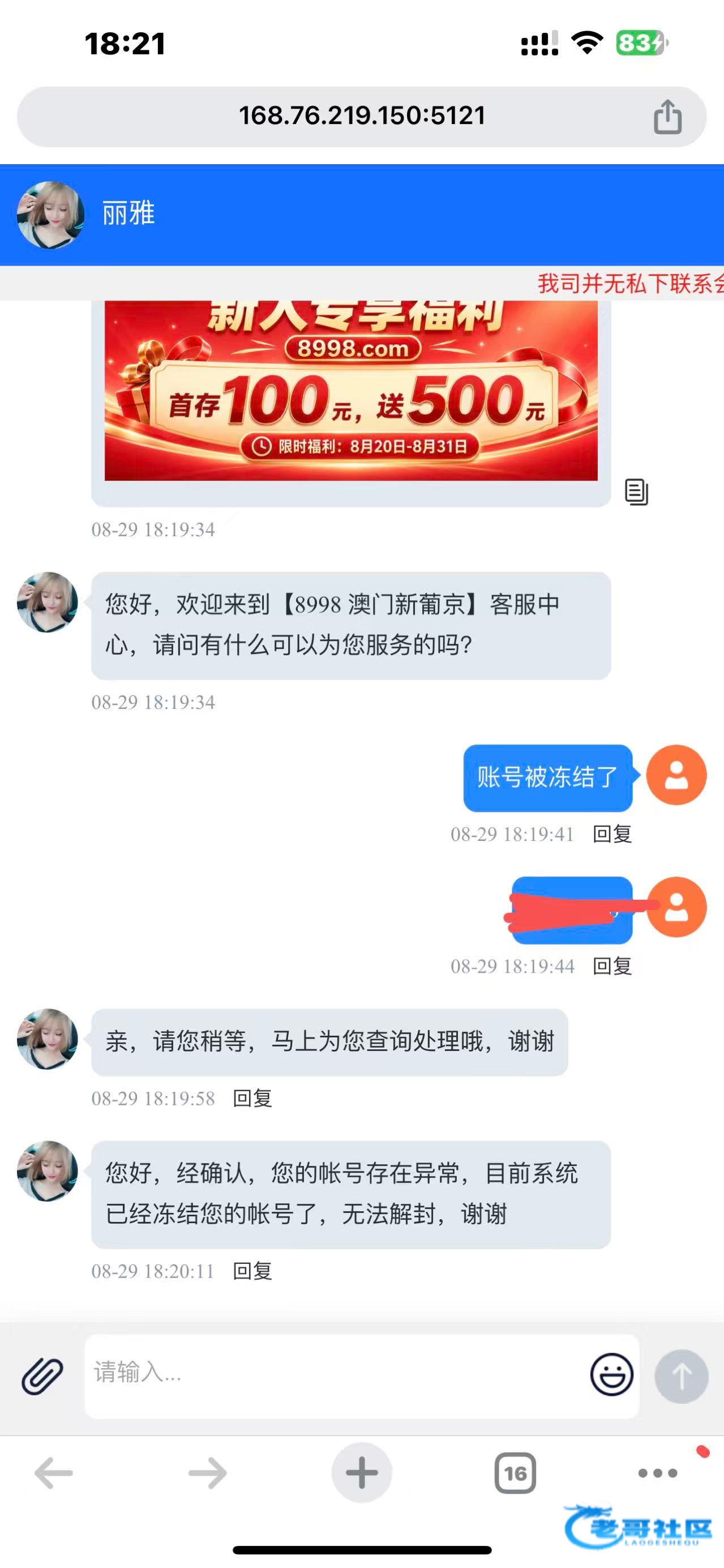This screenshot has height=1568, width=724.
Task: Open the browser's more options menu
Action: tap(658, 1473)
